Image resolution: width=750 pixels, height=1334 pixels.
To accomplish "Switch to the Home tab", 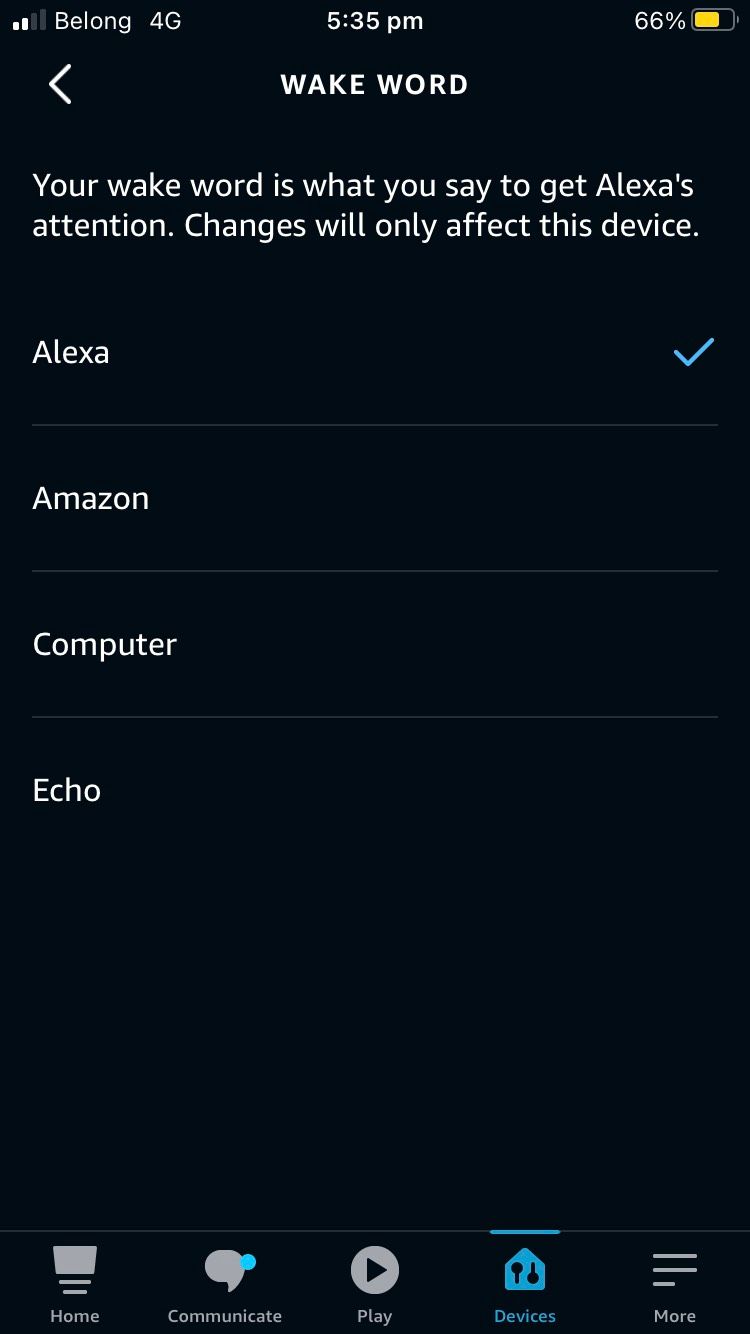I will point(75,1284).
